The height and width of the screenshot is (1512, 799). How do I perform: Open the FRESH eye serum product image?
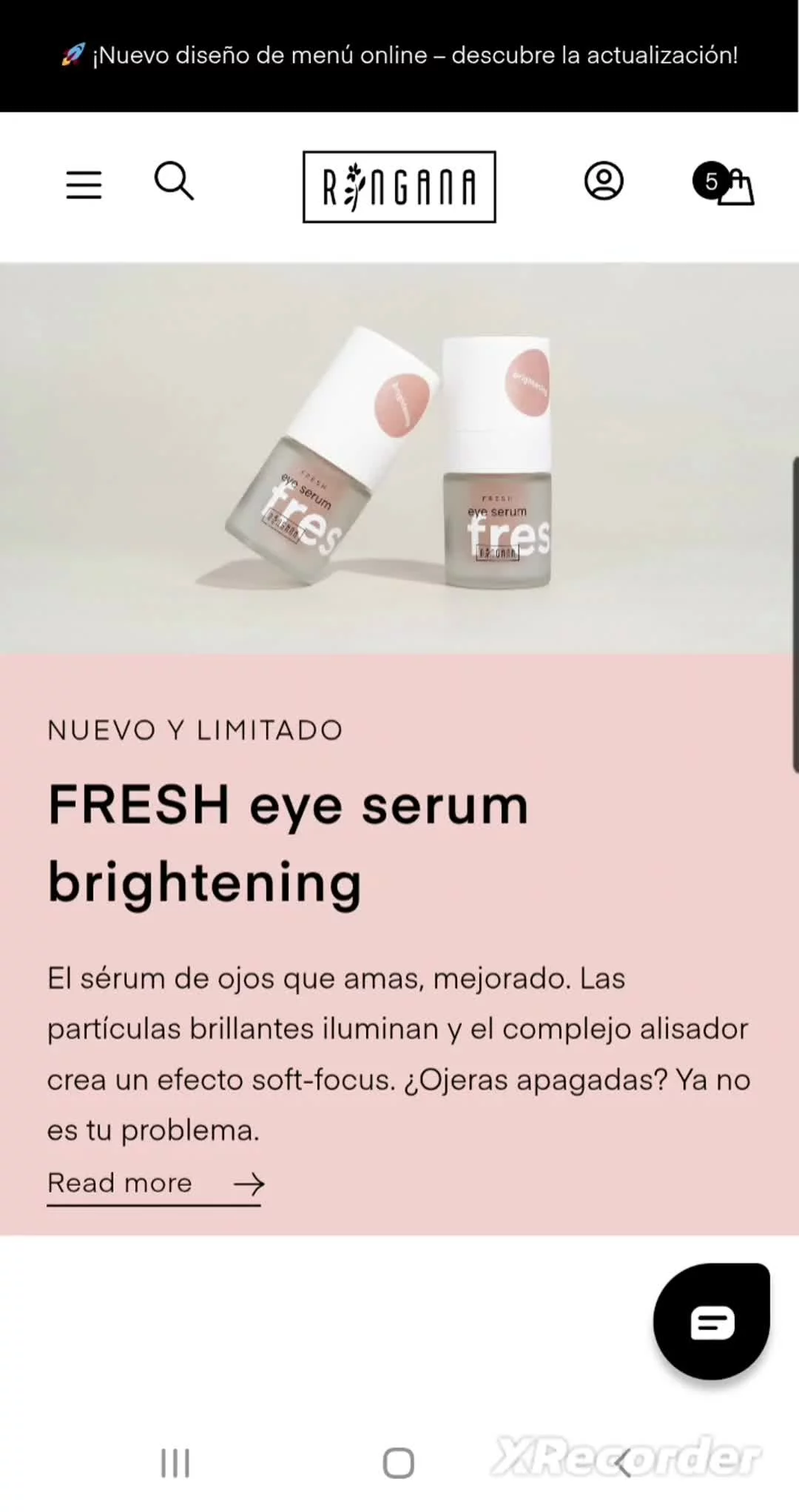pyautogui.click(x=399, y=457)
